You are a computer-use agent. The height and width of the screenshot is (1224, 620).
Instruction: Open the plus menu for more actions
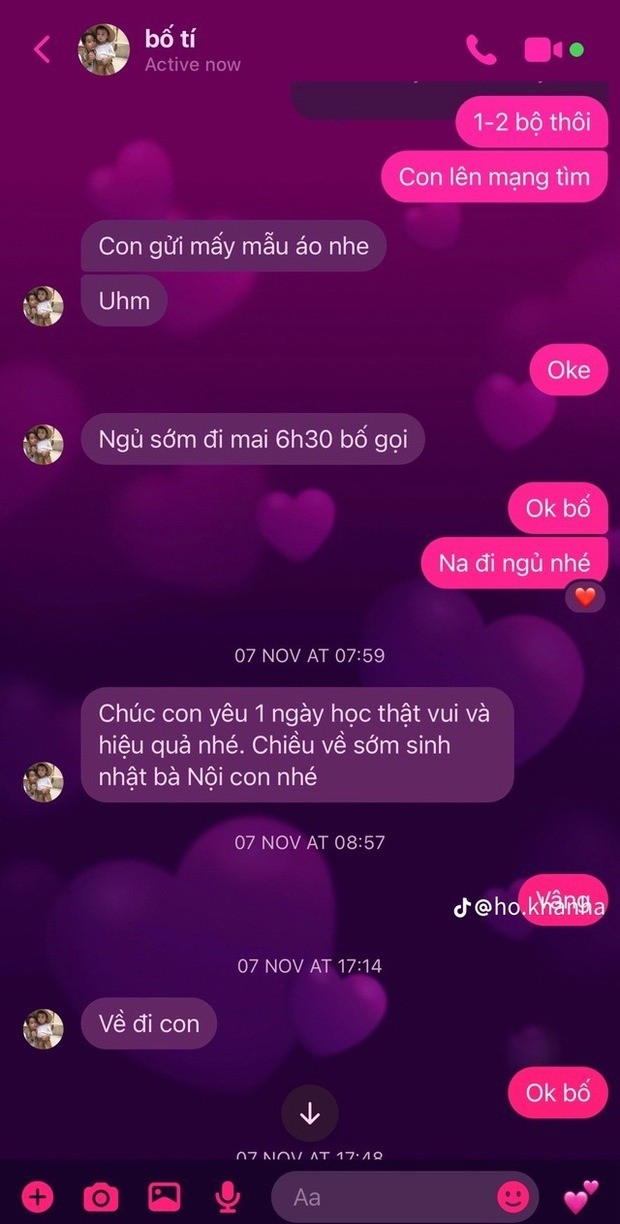(x=38, y=1195)
